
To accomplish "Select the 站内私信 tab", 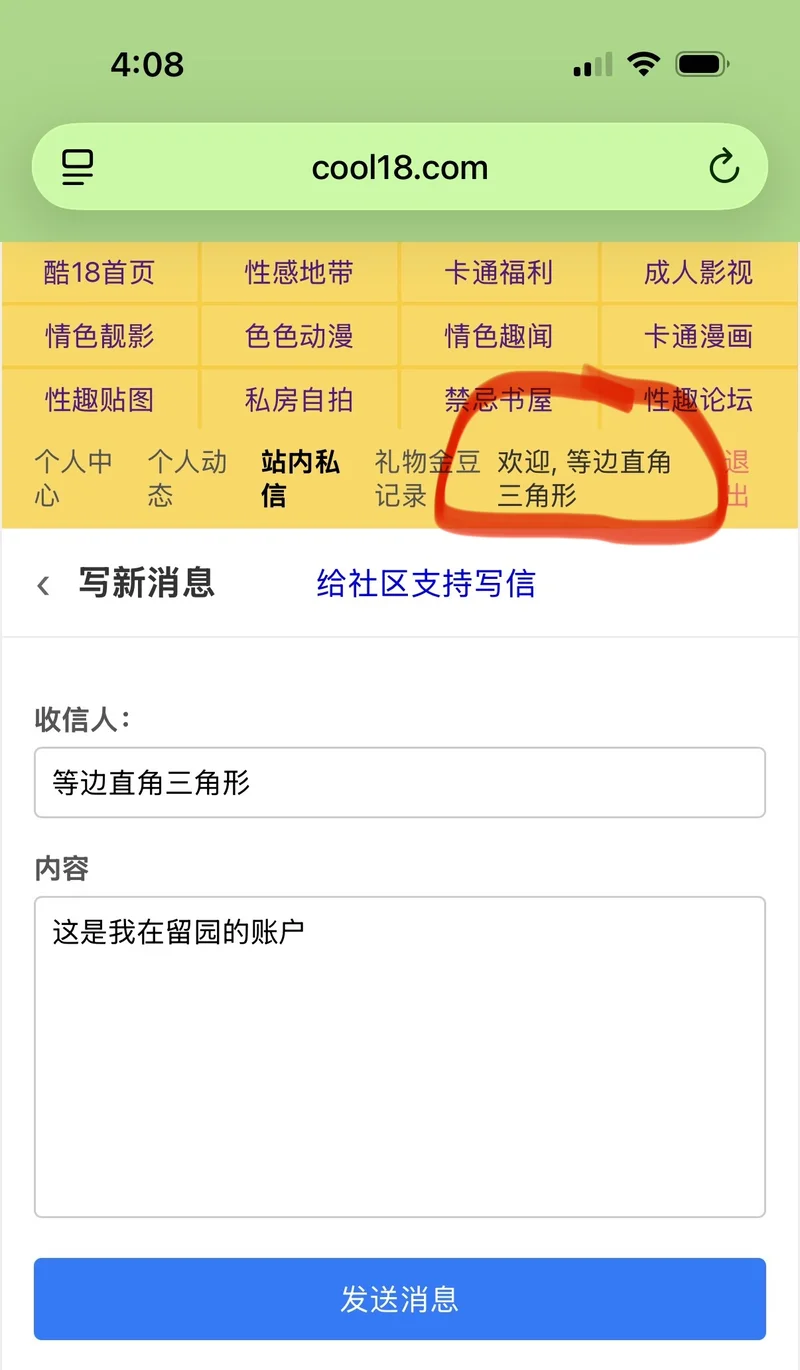I will click(300, 478).
